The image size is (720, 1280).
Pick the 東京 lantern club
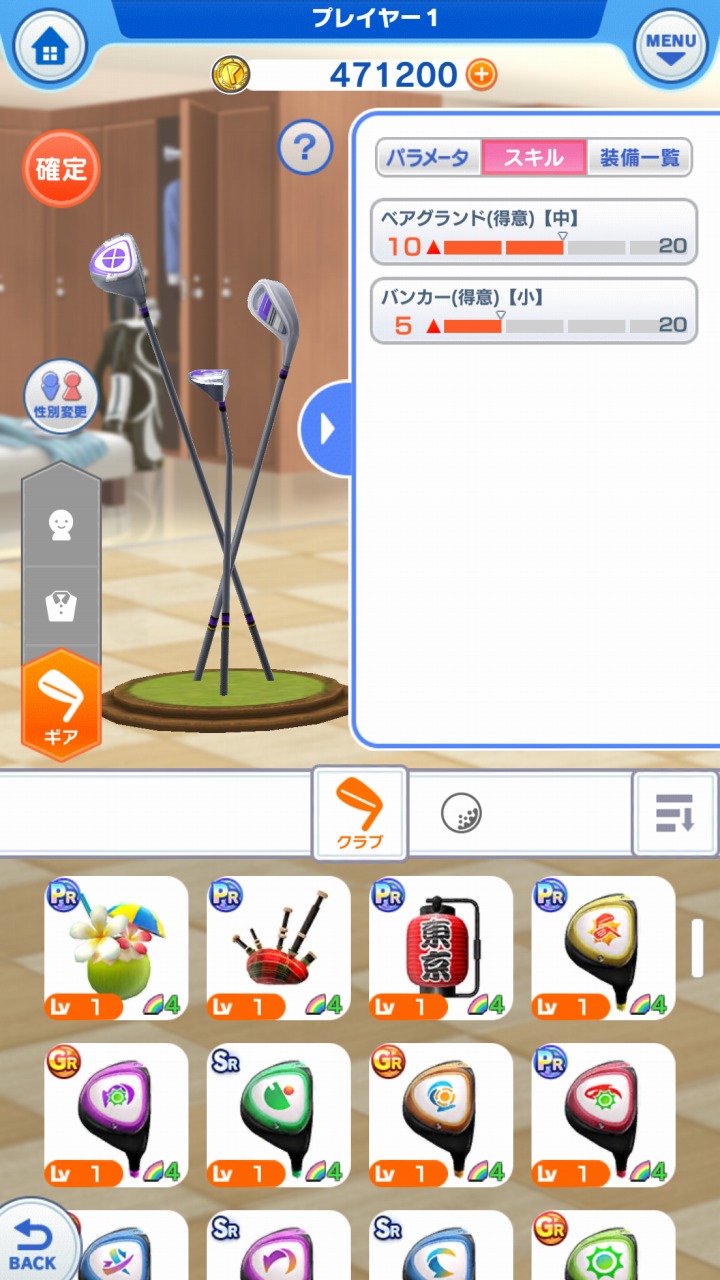440,947
